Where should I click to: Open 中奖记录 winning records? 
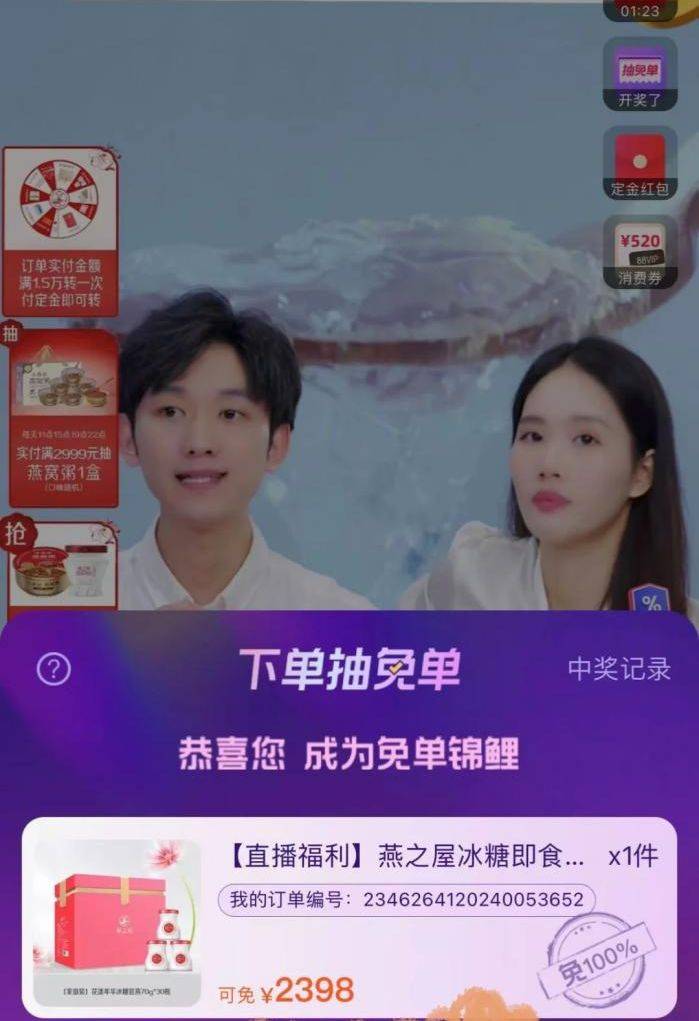(619, 669)
